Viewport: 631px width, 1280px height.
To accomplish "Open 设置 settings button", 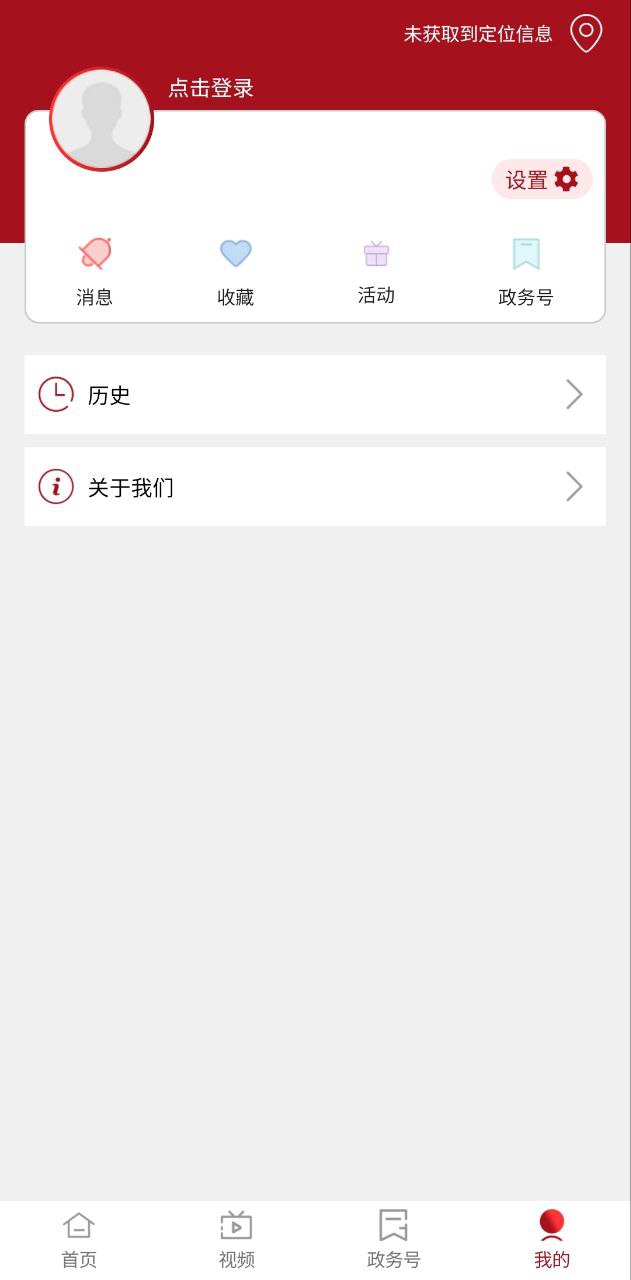I will (542, 180).
